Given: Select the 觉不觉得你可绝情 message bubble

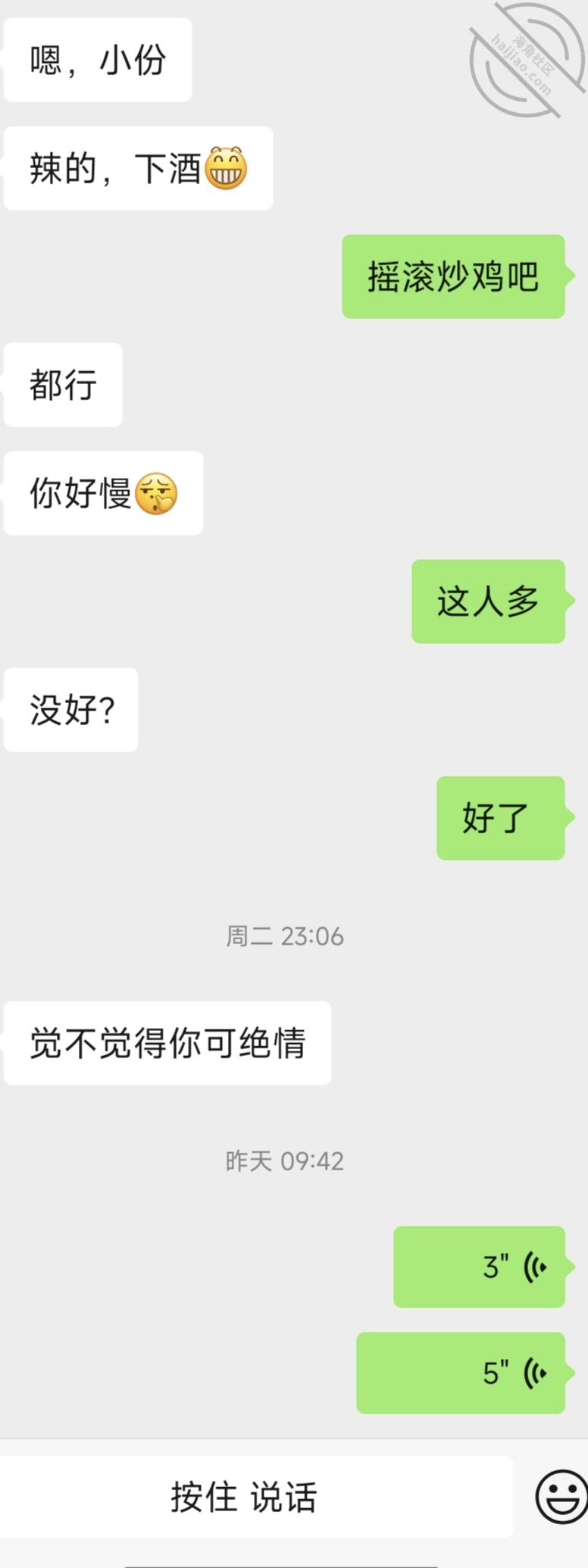Looking at the screenshot, I should (167, 1043).
